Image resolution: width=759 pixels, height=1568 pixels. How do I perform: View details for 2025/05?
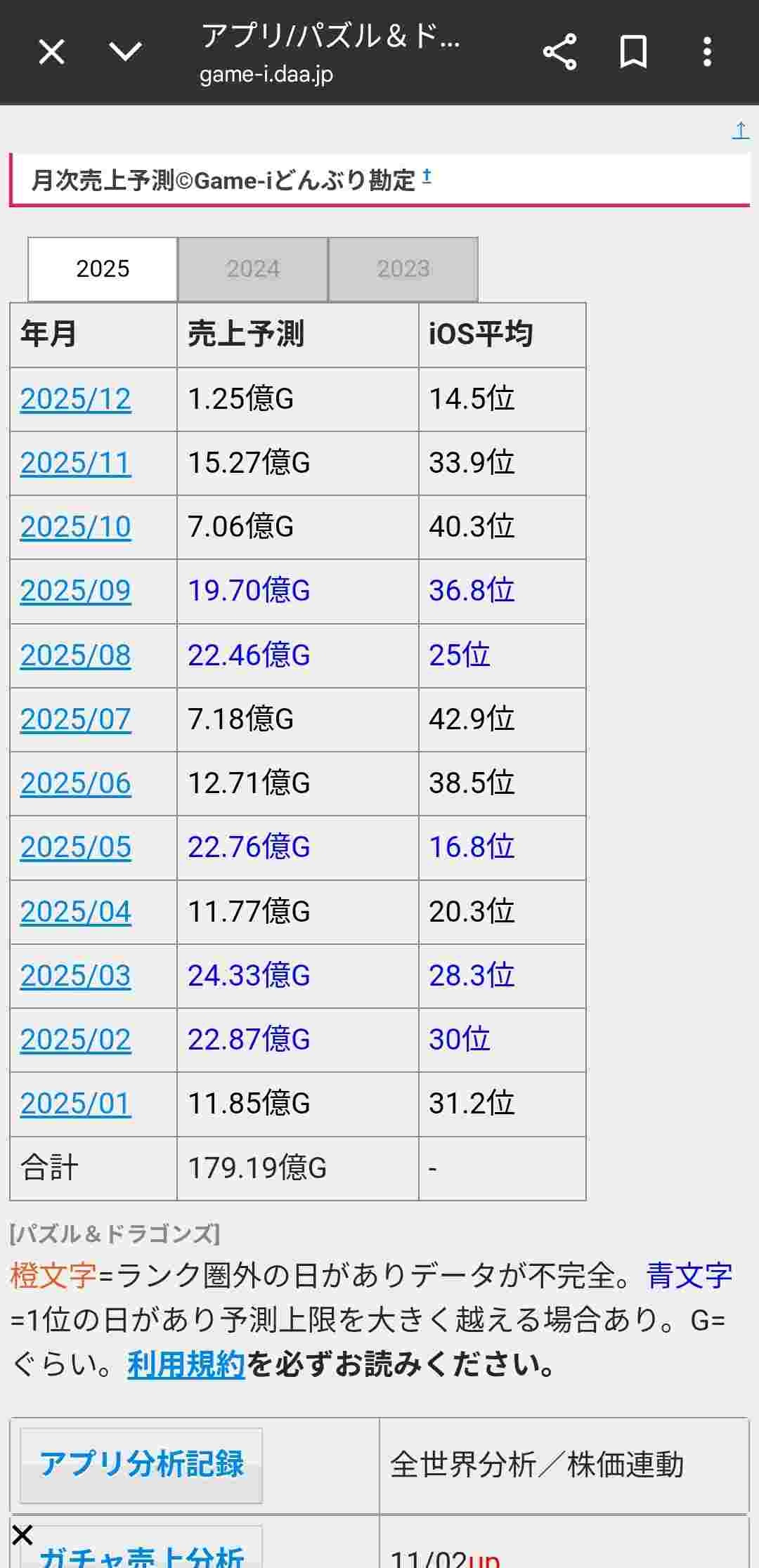76,847
